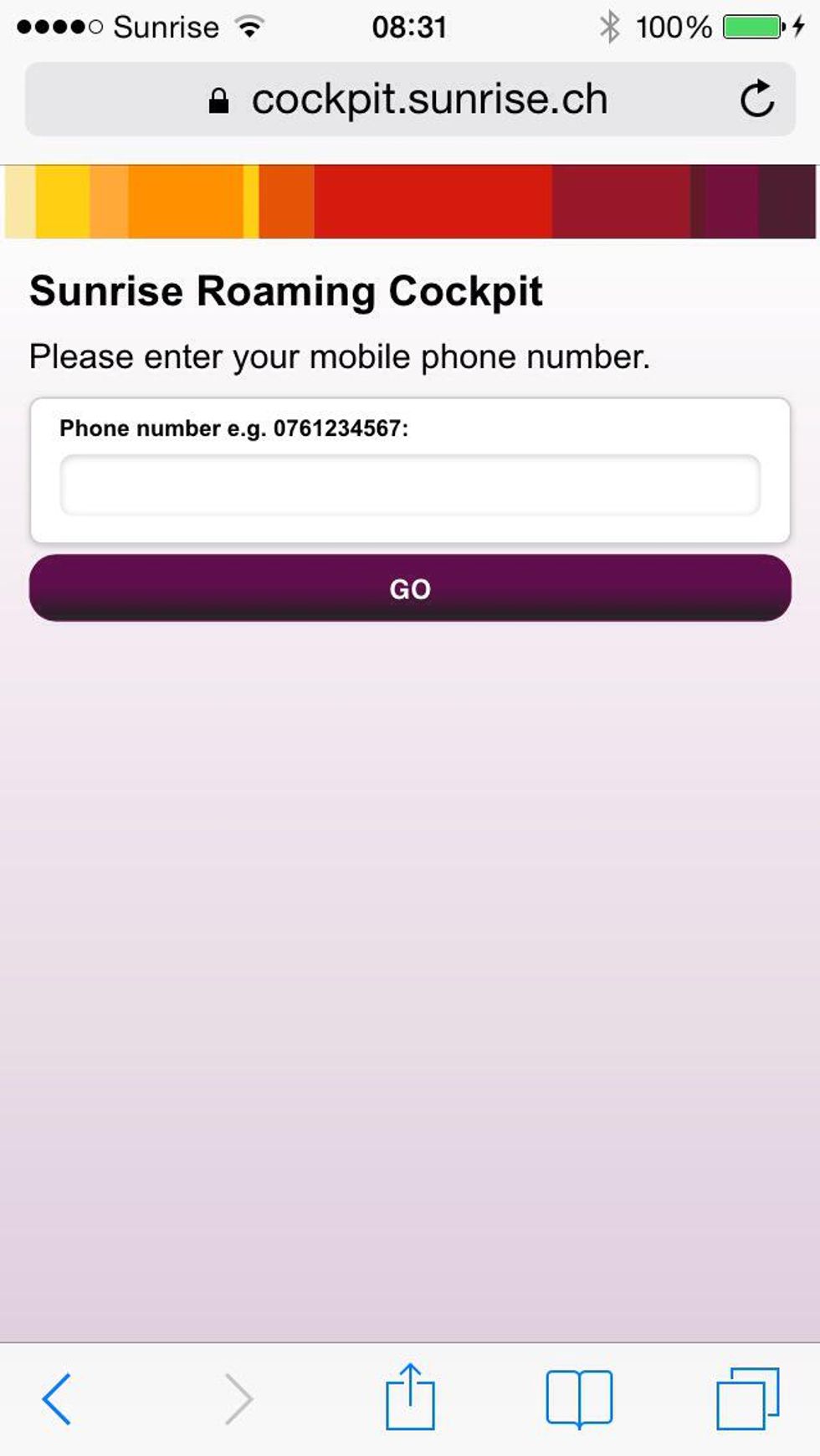Tap the phone number input field
Screen dimensions: 820x1456
pos(410,485)
